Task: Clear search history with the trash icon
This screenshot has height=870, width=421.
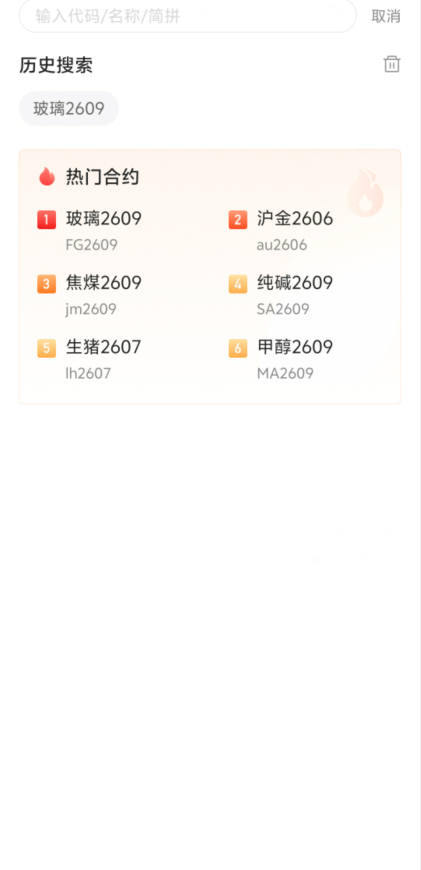Action: (392, 64)
